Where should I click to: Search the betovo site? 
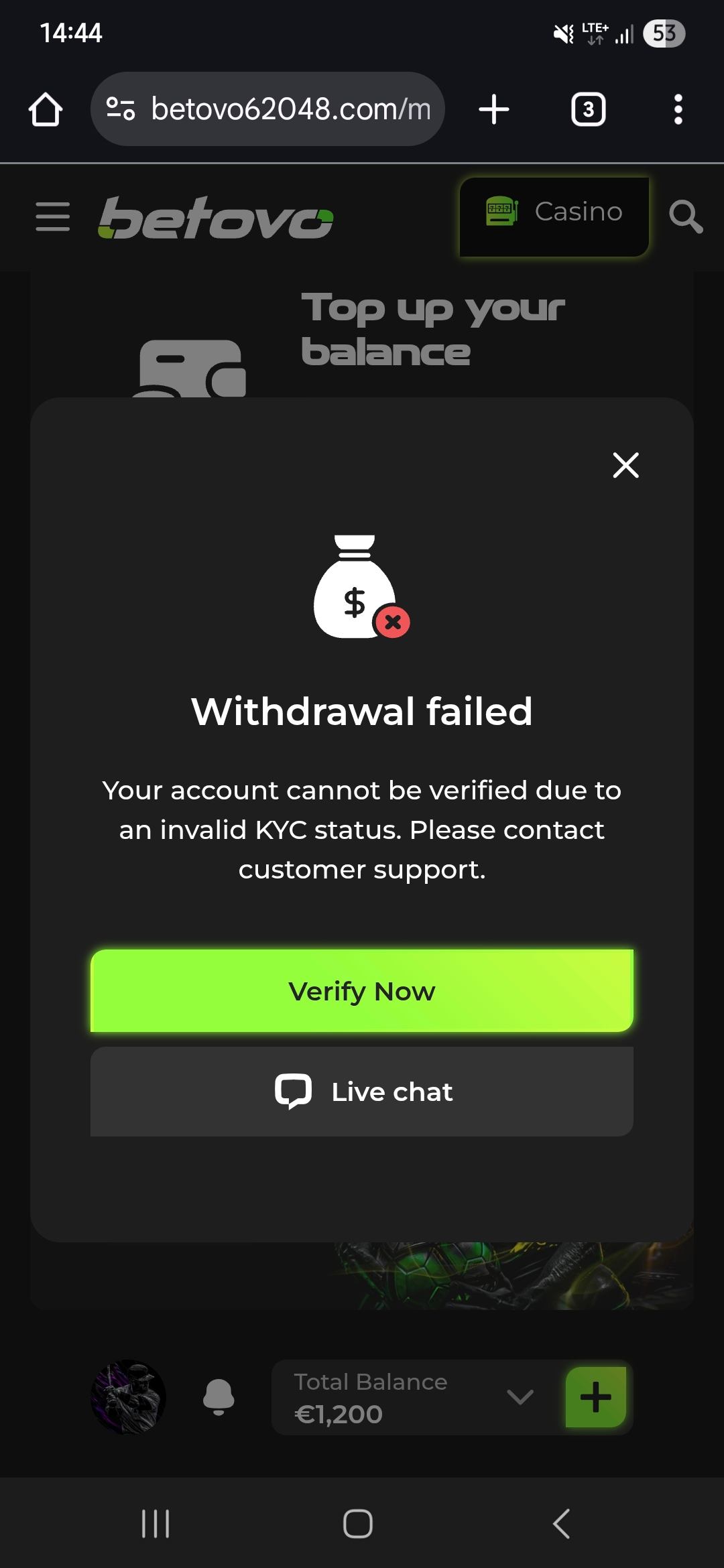coord(685,216)
